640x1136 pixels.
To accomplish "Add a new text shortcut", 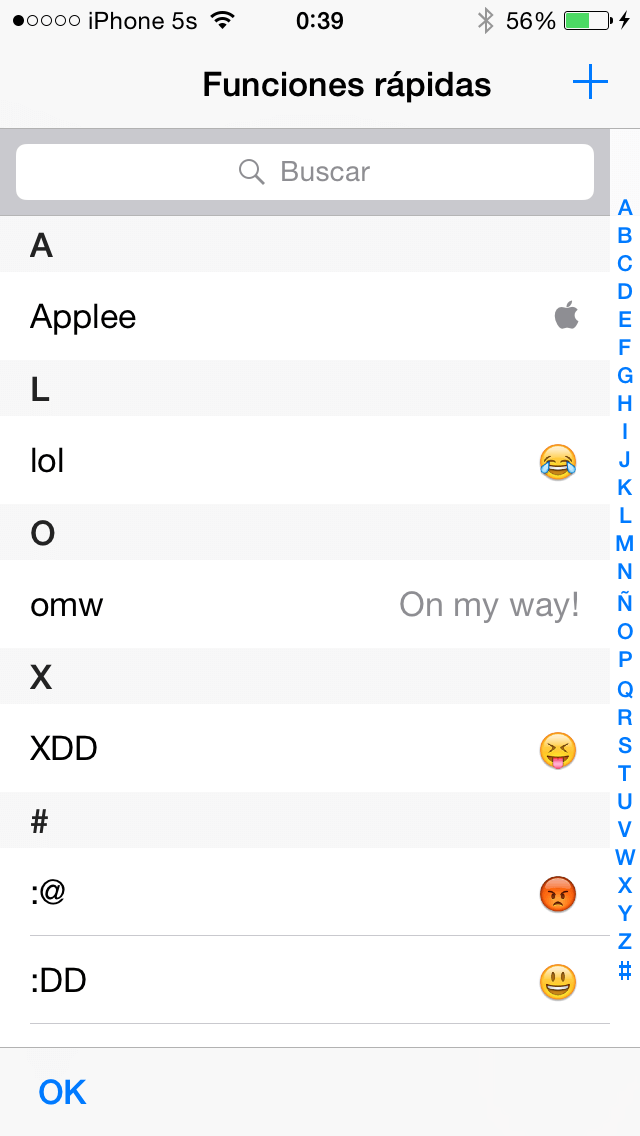I will pyautogui.click(x=590, y=84).
